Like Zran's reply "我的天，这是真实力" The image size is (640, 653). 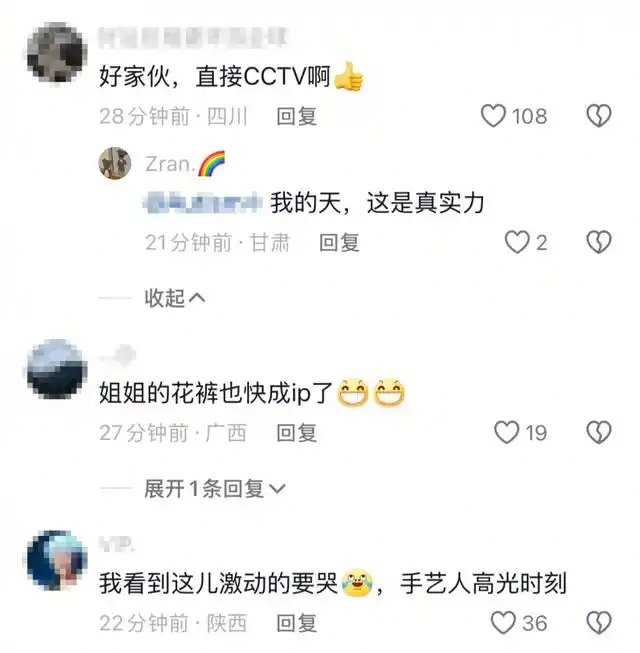(516, 242)
